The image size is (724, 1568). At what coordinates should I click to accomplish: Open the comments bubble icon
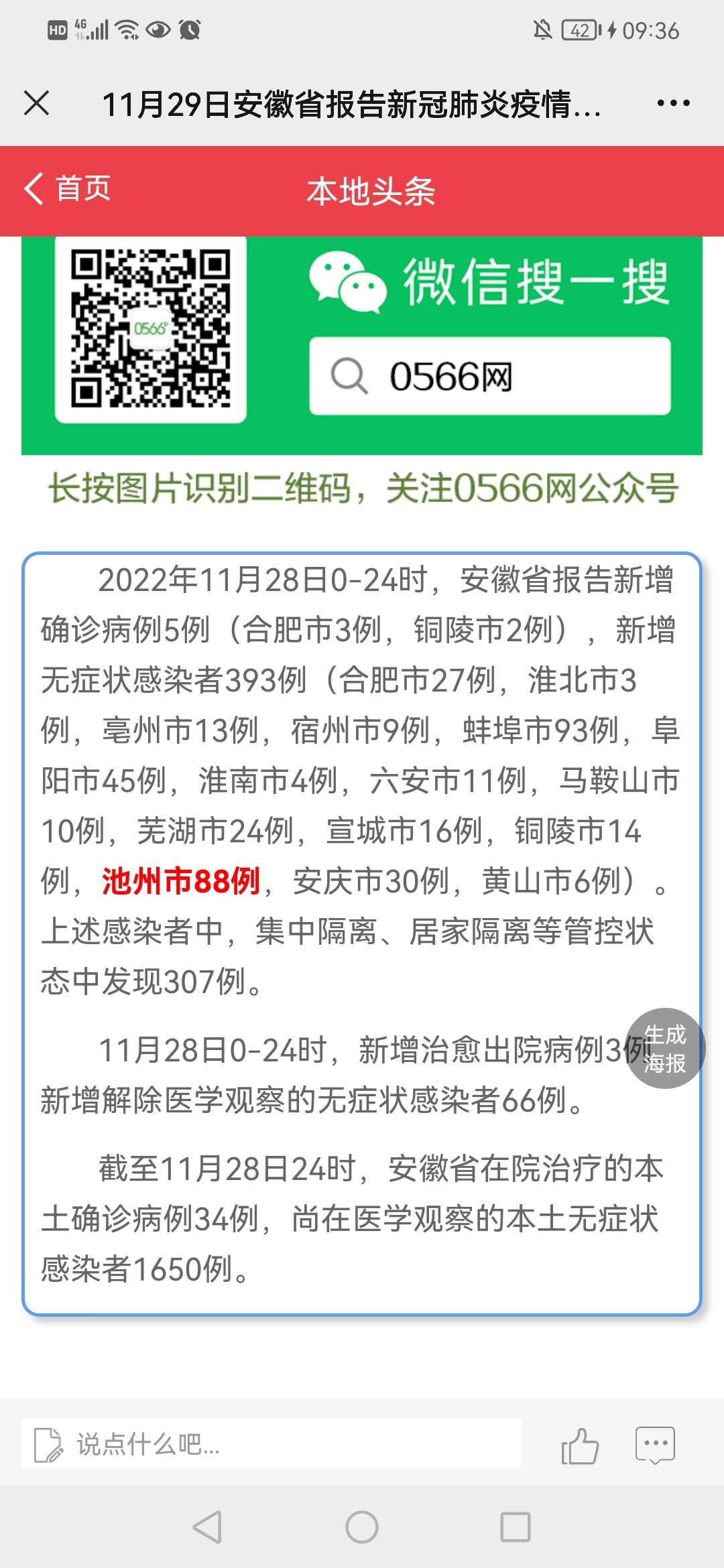pos(655,1445)
